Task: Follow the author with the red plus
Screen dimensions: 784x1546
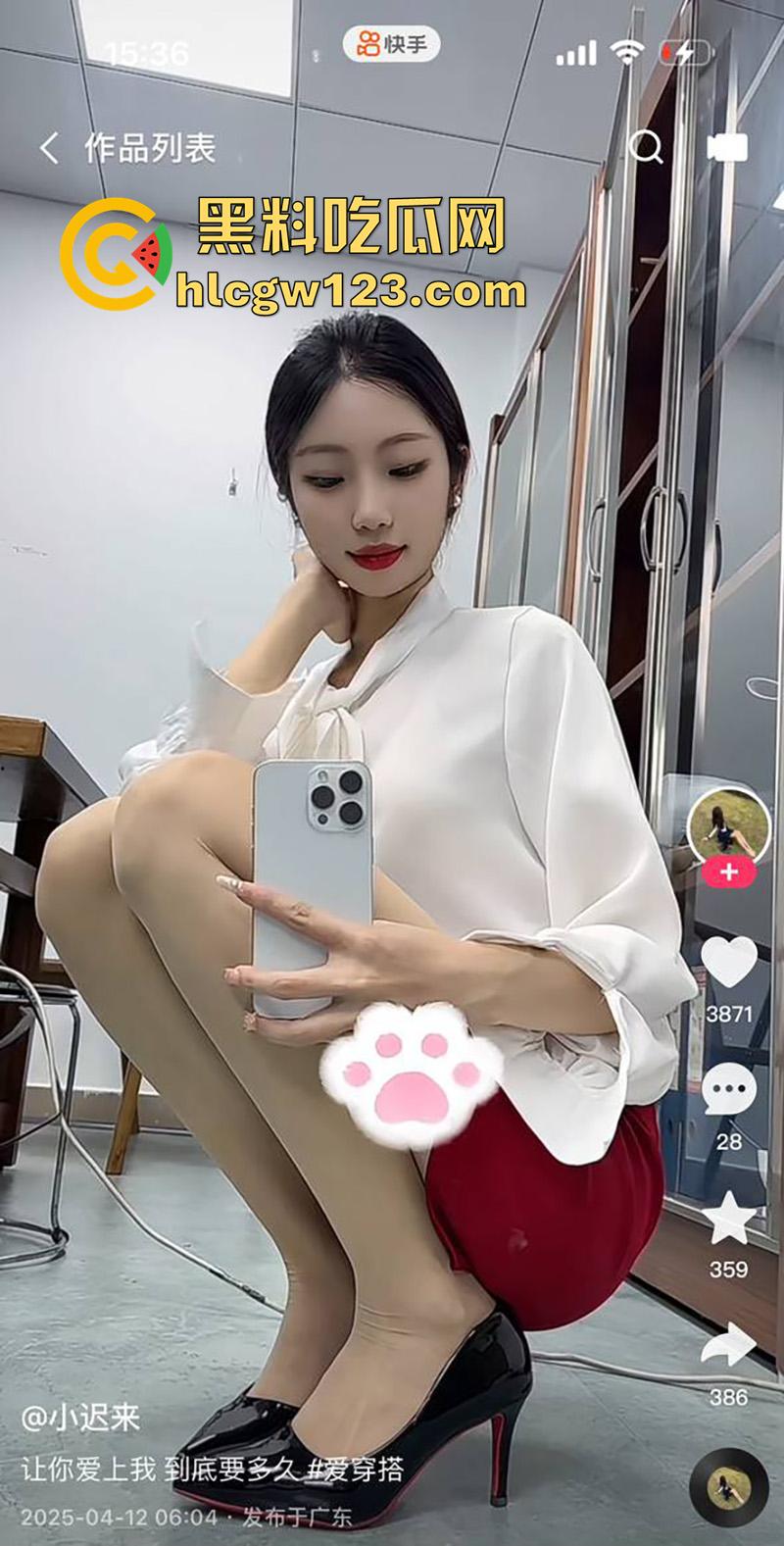Action: [x=728, y=872]
